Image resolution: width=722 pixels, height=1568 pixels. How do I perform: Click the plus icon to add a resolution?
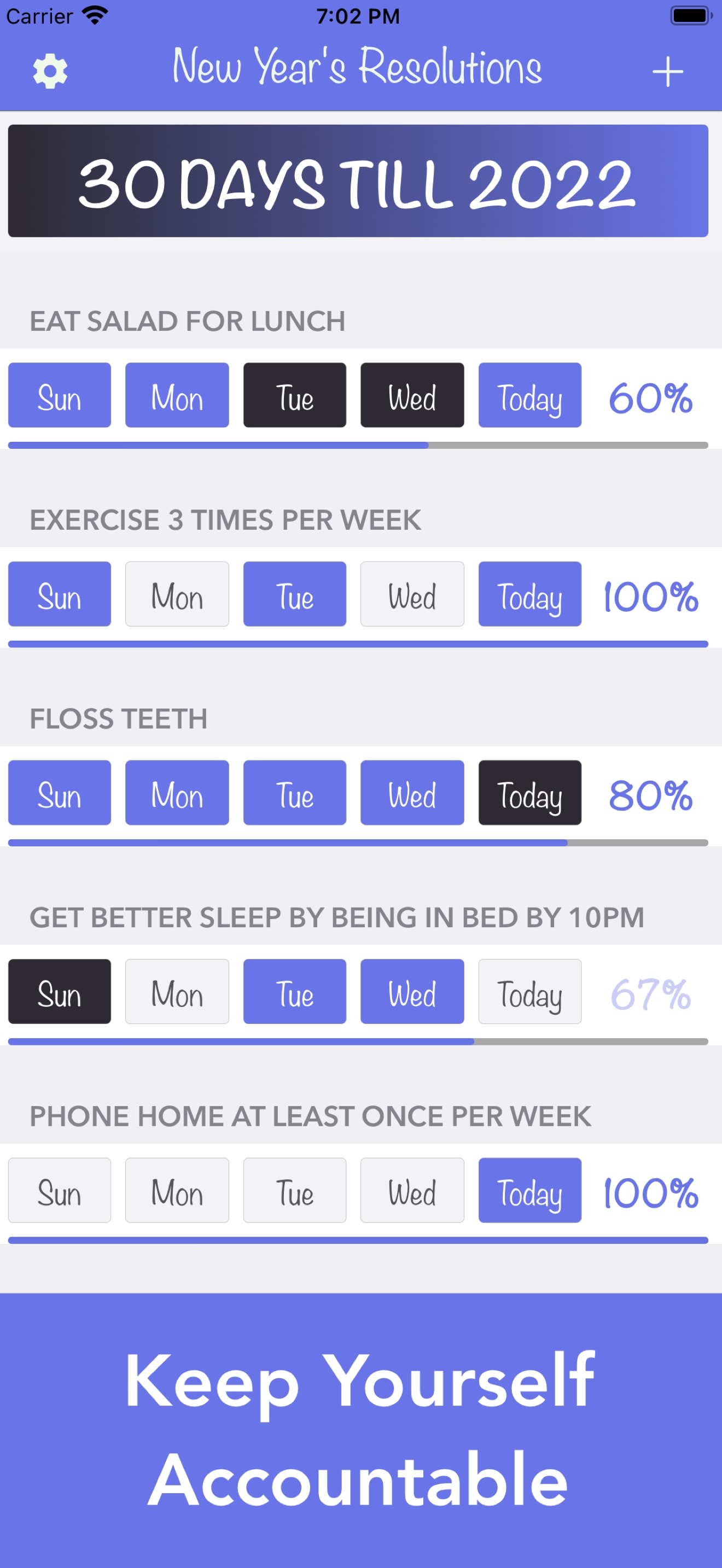point(667,70)
